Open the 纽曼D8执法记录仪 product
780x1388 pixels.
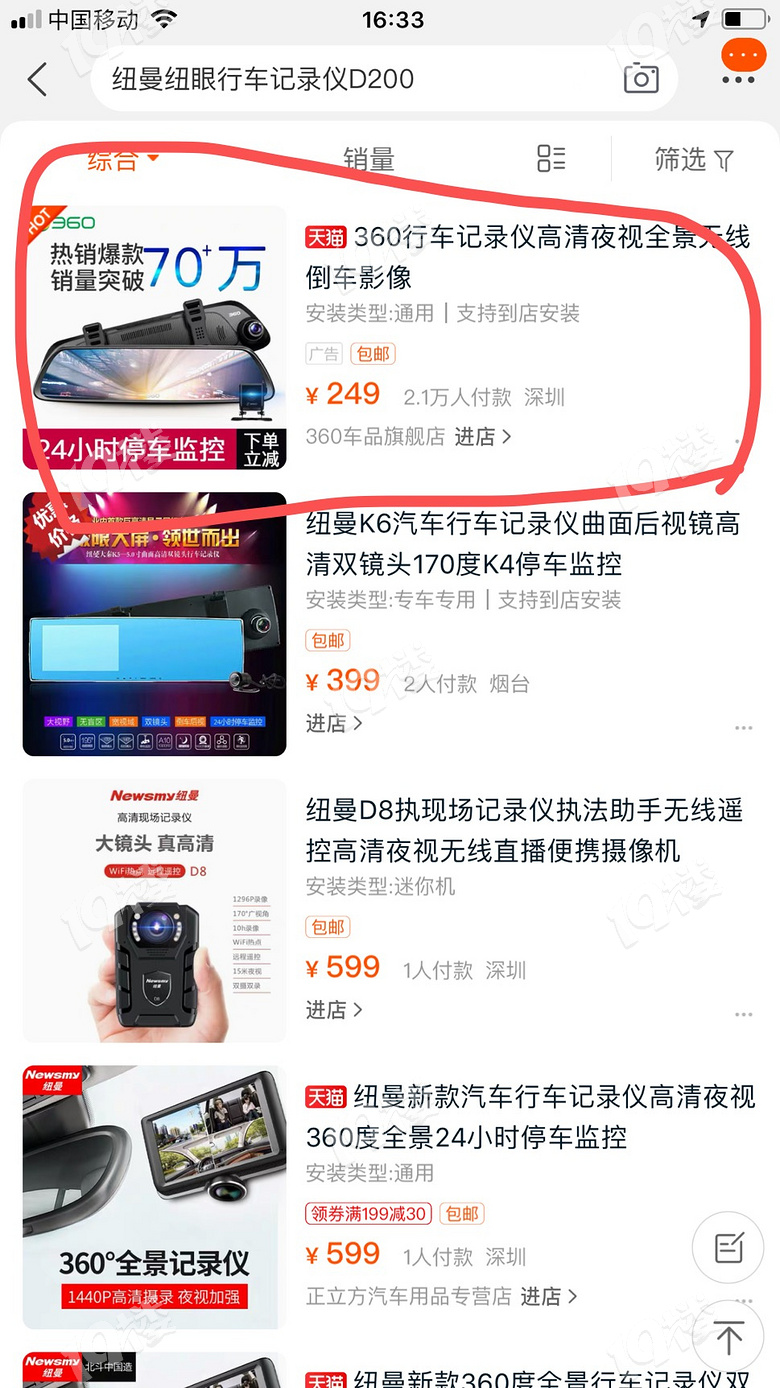click(524, 830)
